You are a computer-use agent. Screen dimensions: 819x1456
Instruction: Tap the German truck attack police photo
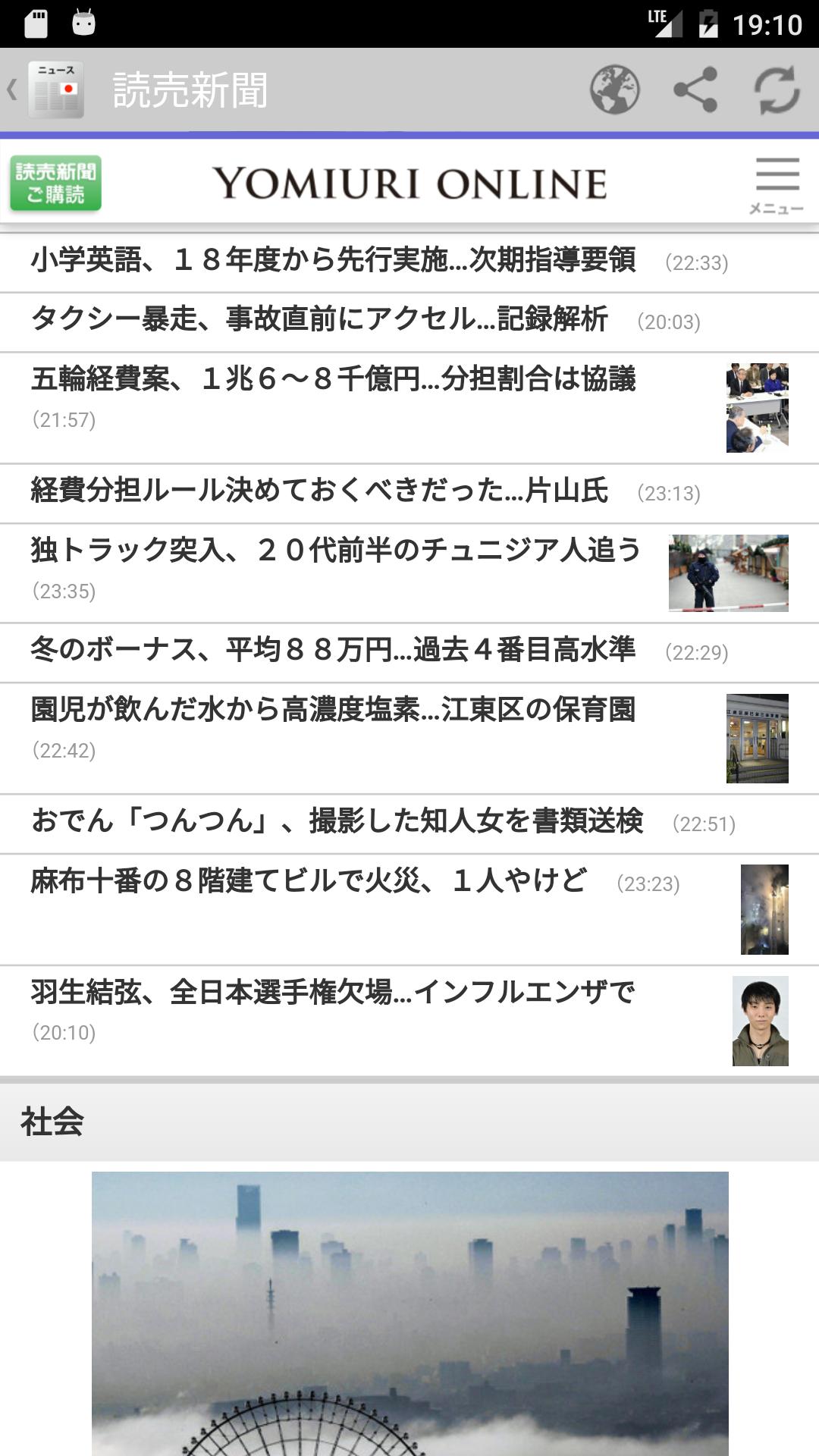pos(726,572)
